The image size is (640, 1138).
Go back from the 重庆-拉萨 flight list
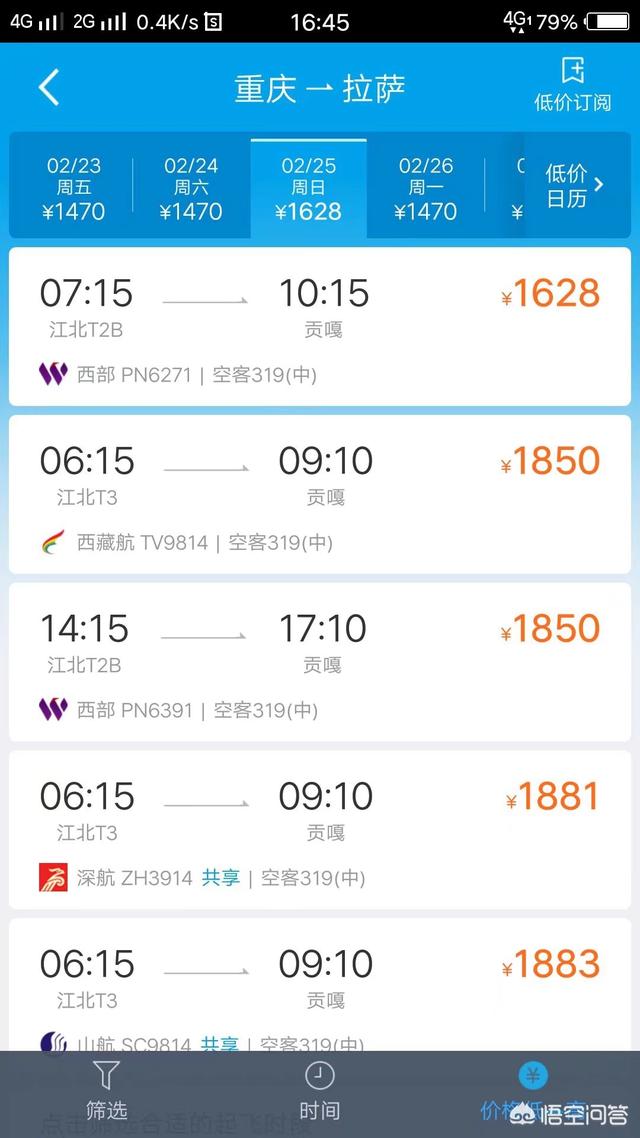point(49,88)
